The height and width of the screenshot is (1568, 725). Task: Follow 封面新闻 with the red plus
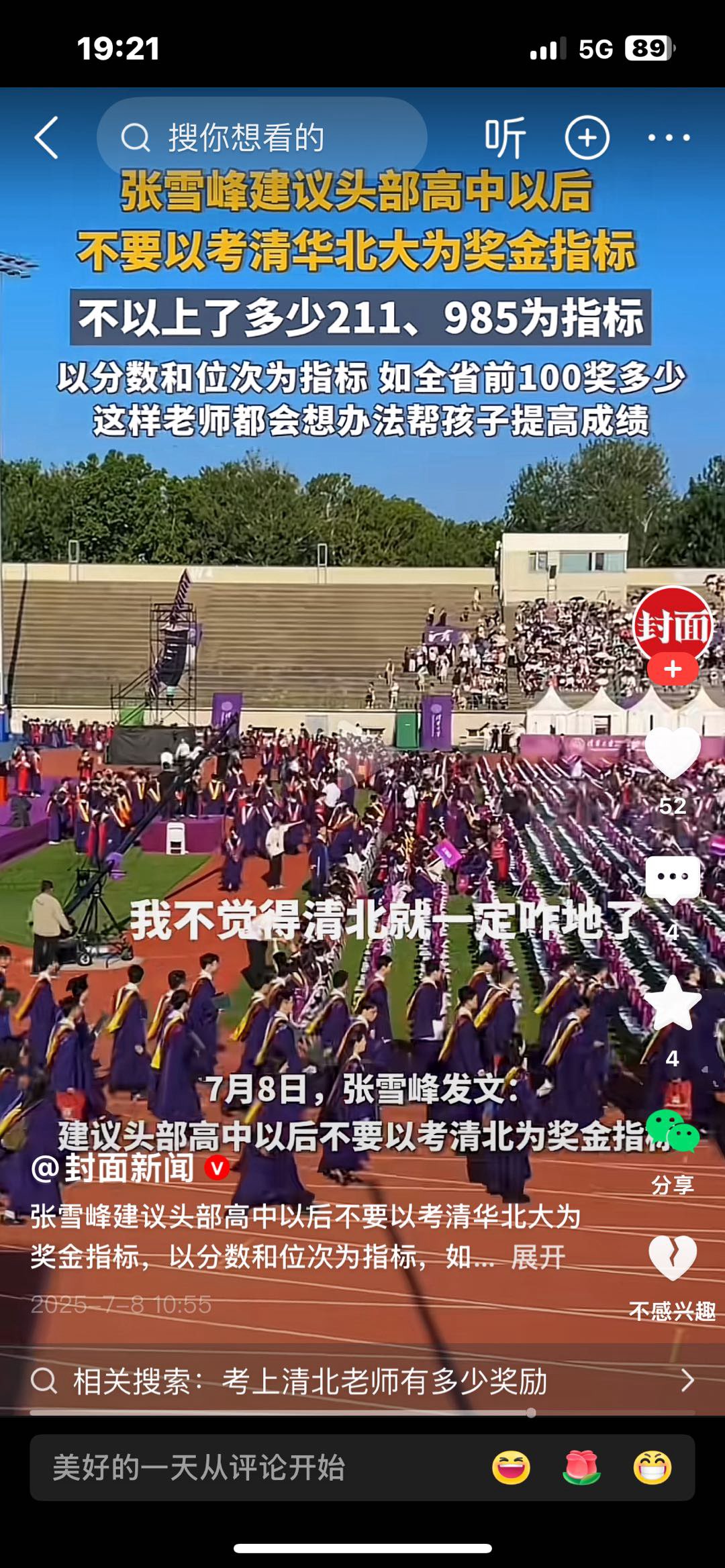673,670
